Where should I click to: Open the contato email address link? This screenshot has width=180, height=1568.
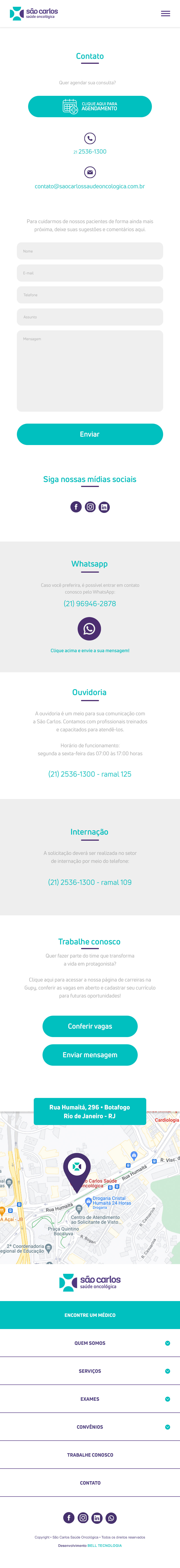click(90, 186)
